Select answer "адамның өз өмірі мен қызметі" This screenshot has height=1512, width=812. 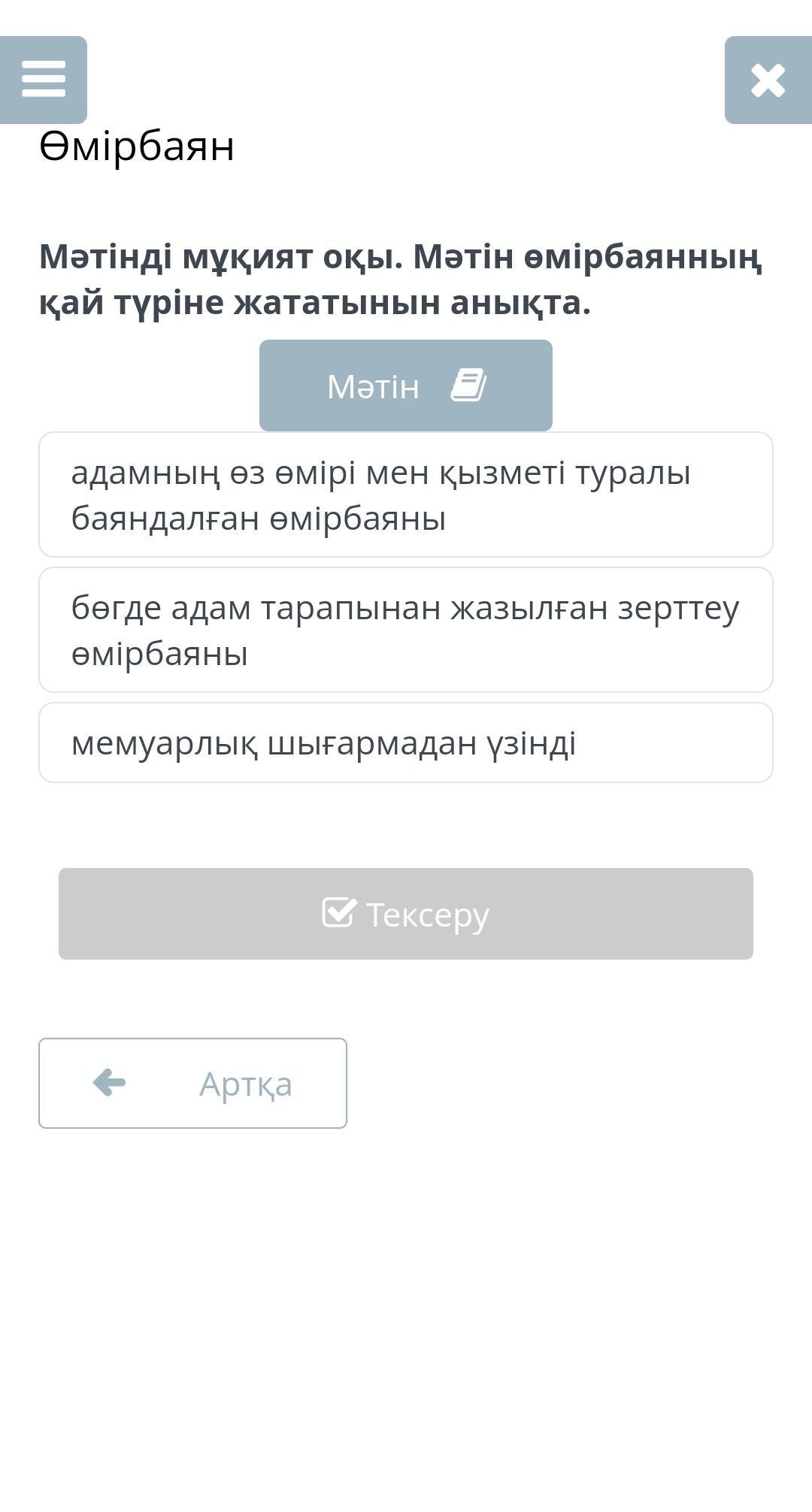(406, 494)
